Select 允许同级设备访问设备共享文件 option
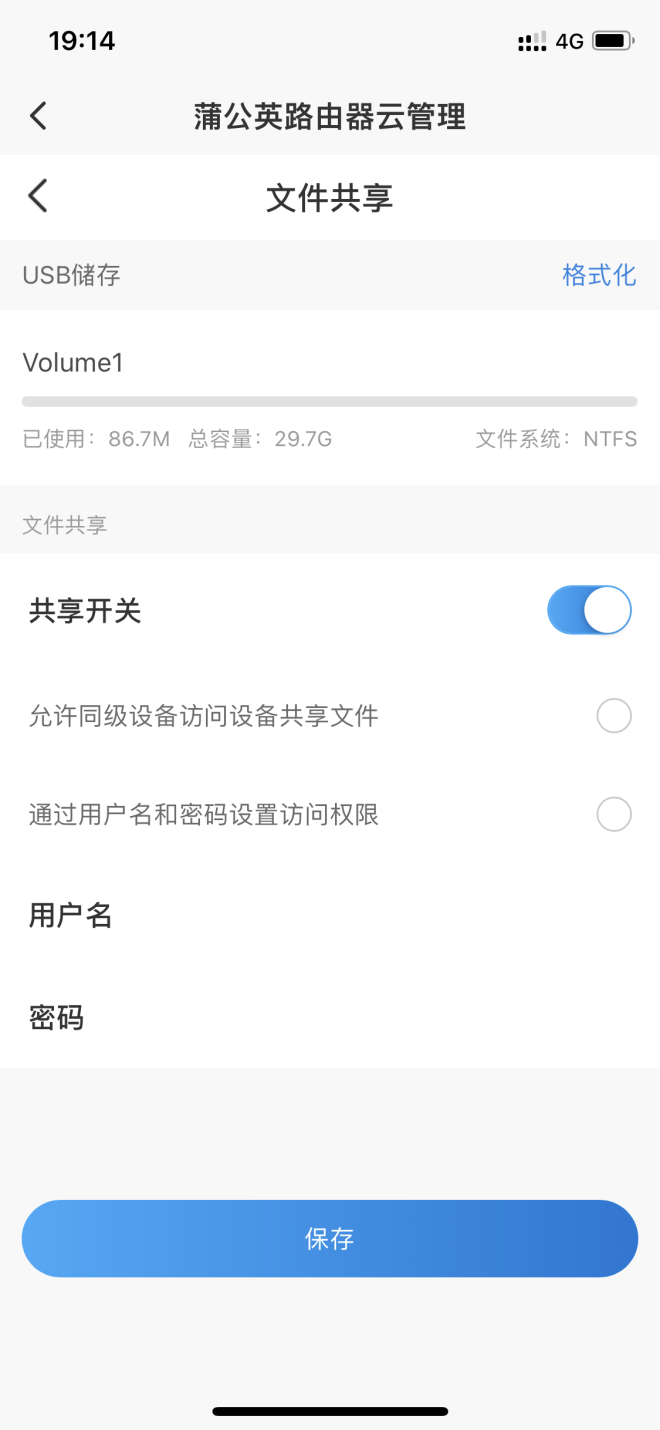 click(614, 716)
